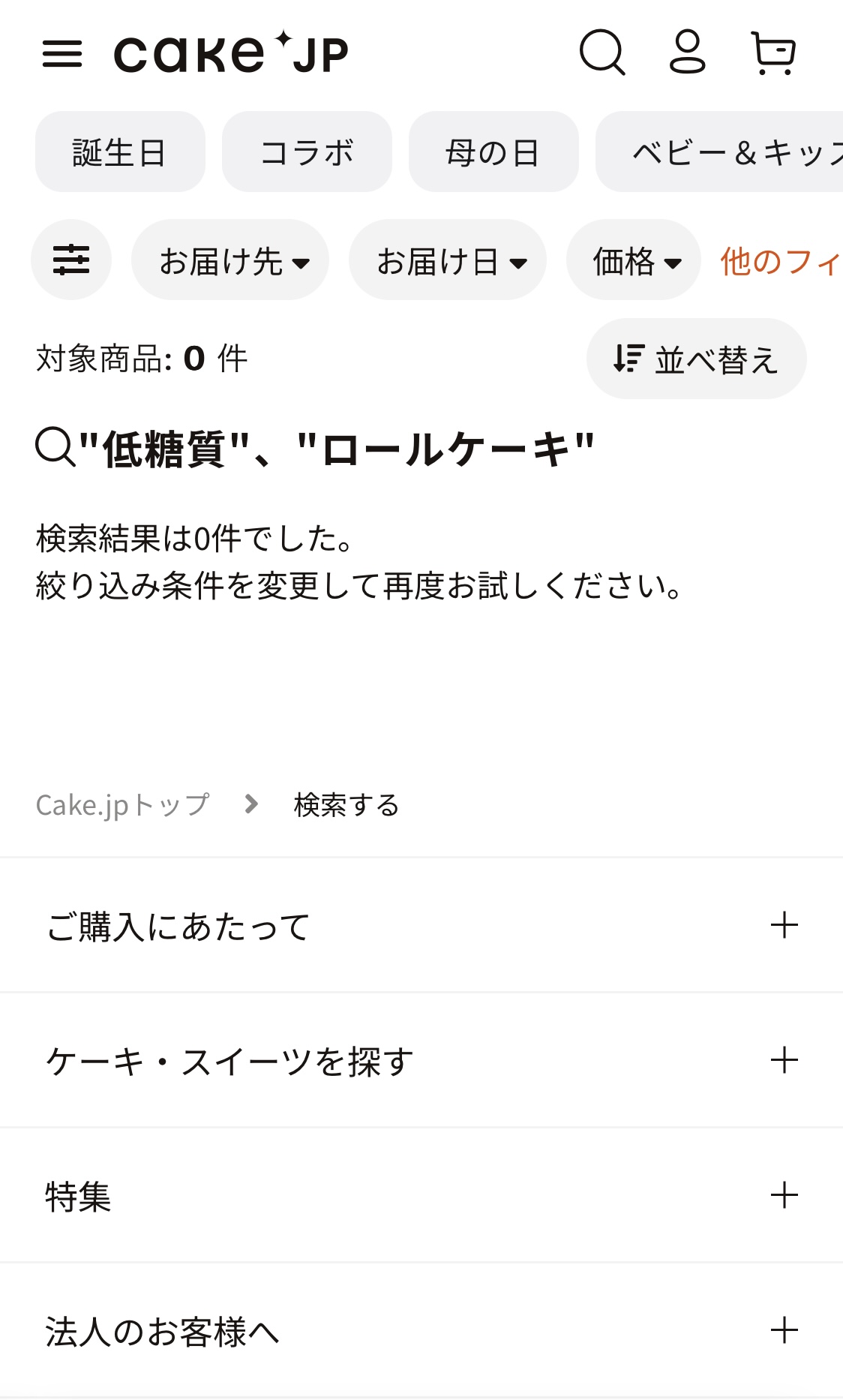The image size is (843, 1400).
Task: Open the account profile icon
Action: 687,53
